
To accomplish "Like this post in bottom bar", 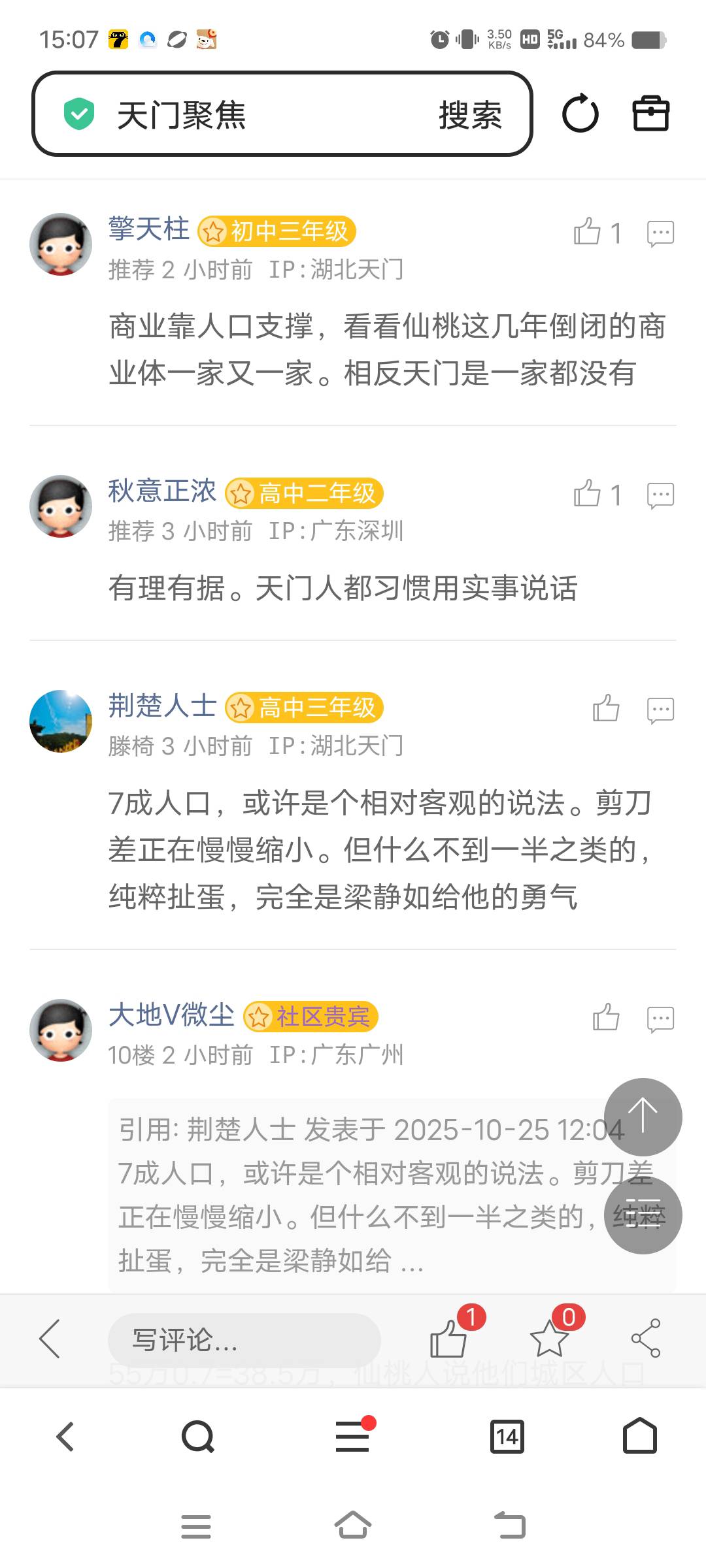I will coord(449,1339).
